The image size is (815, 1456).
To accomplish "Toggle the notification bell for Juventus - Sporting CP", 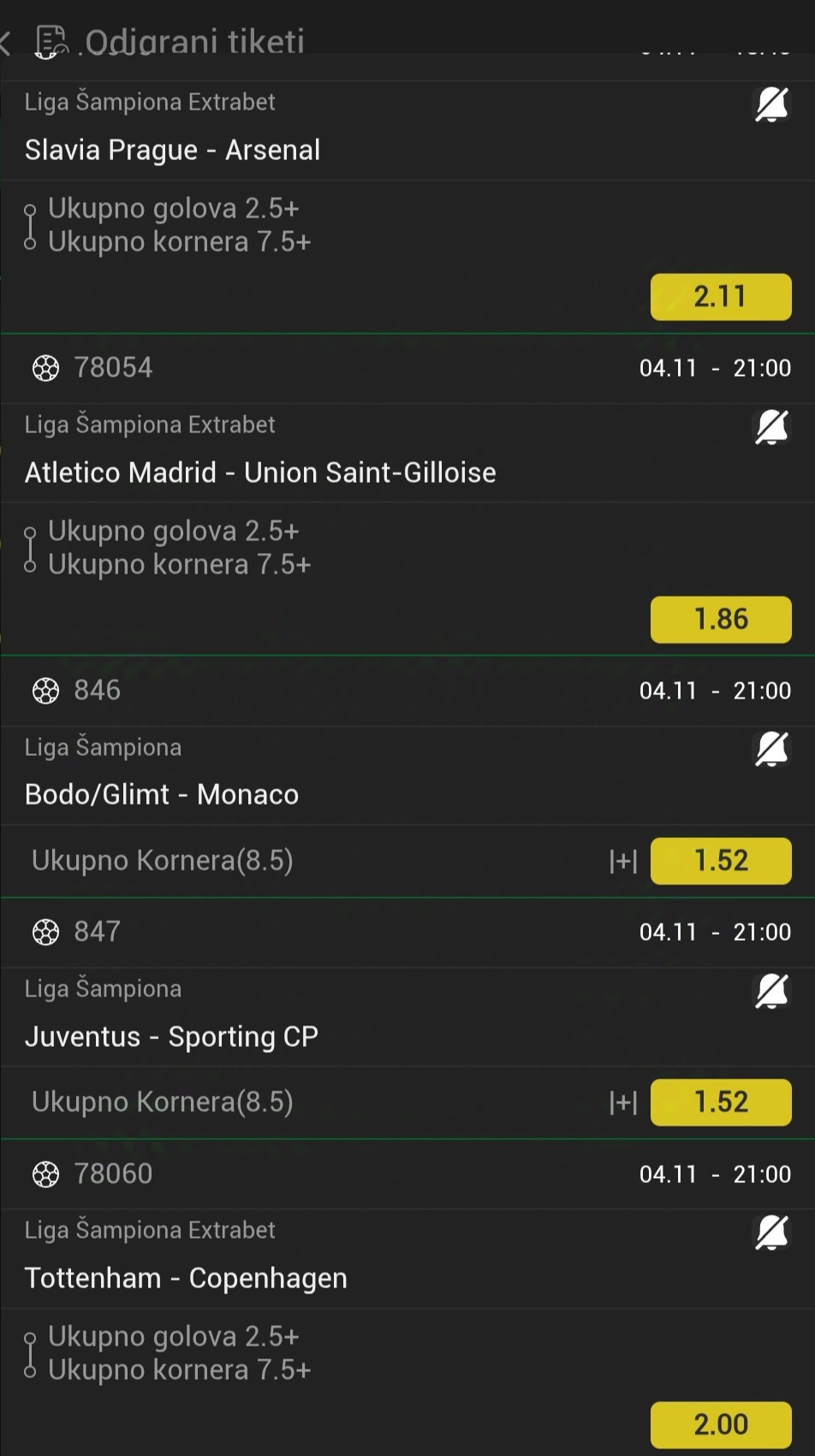I will coord(771,991).
